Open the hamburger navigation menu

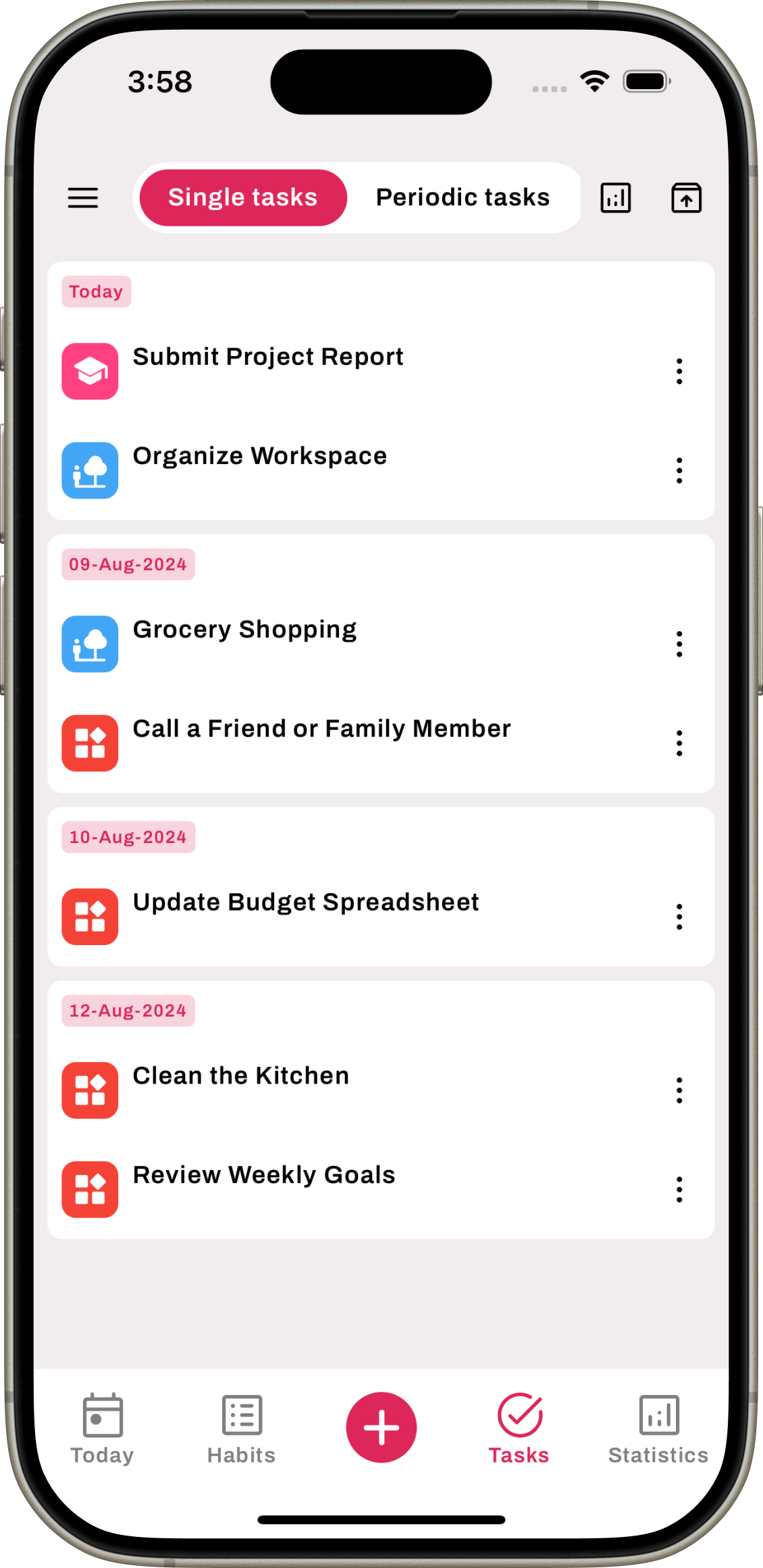pyautogui.click(x=82, y=197)
